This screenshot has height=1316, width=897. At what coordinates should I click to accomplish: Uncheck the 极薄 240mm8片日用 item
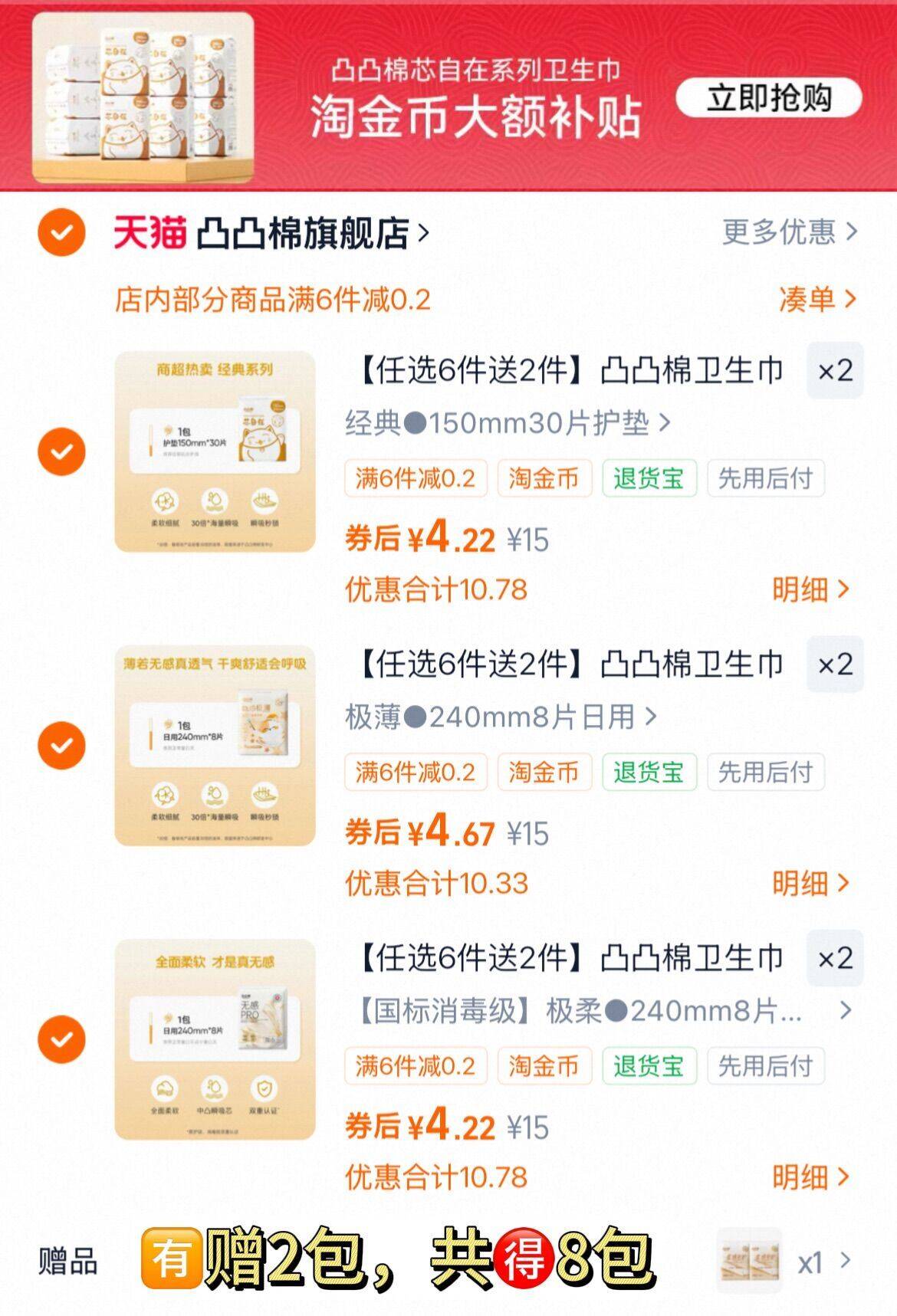tap(61, 745)
